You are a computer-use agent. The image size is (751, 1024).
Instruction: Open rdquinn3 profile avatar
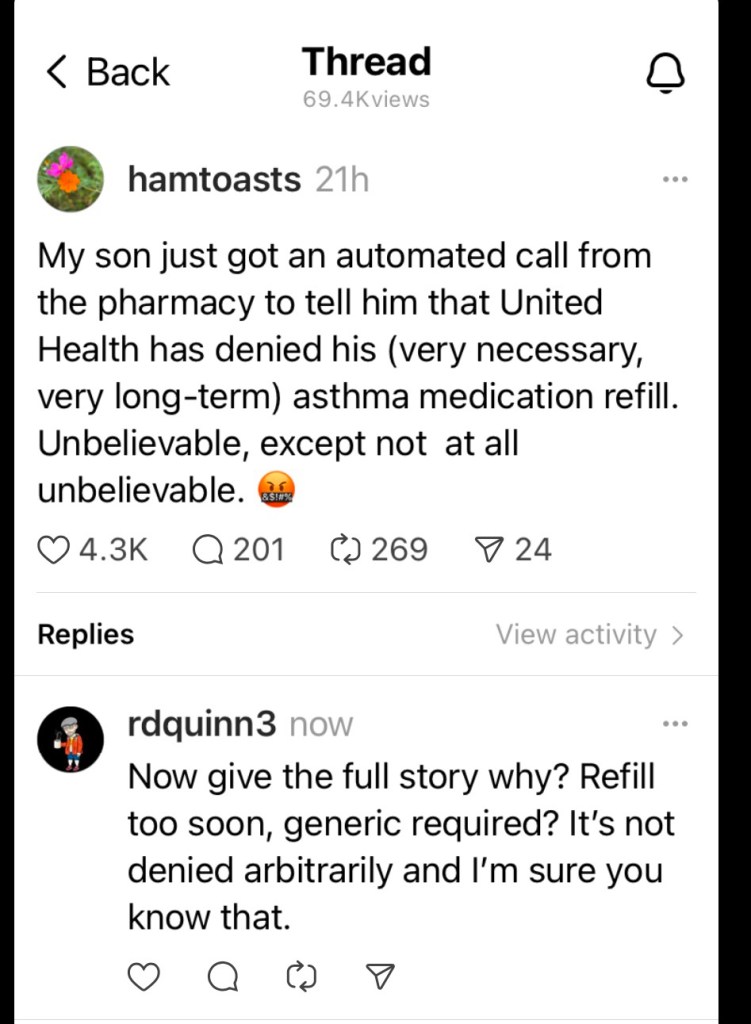point(70,739)
